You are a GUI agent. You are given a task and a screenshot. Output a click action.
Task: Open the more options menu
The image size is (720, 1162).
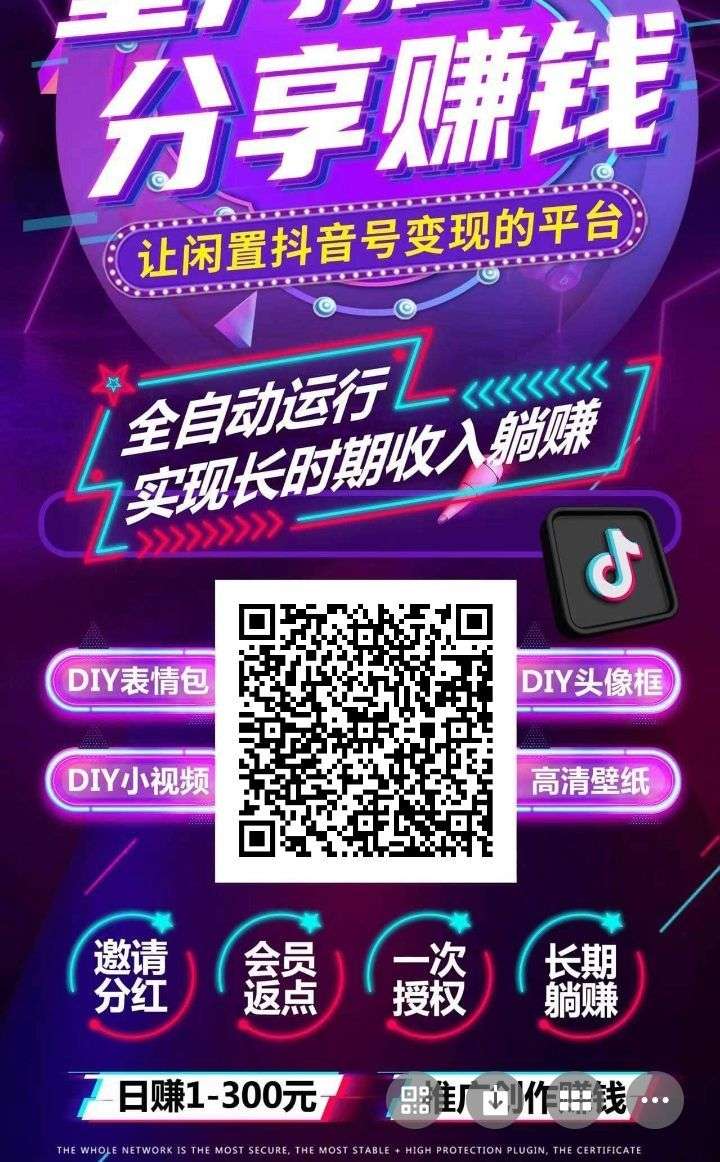click(x=656, y=1100)
